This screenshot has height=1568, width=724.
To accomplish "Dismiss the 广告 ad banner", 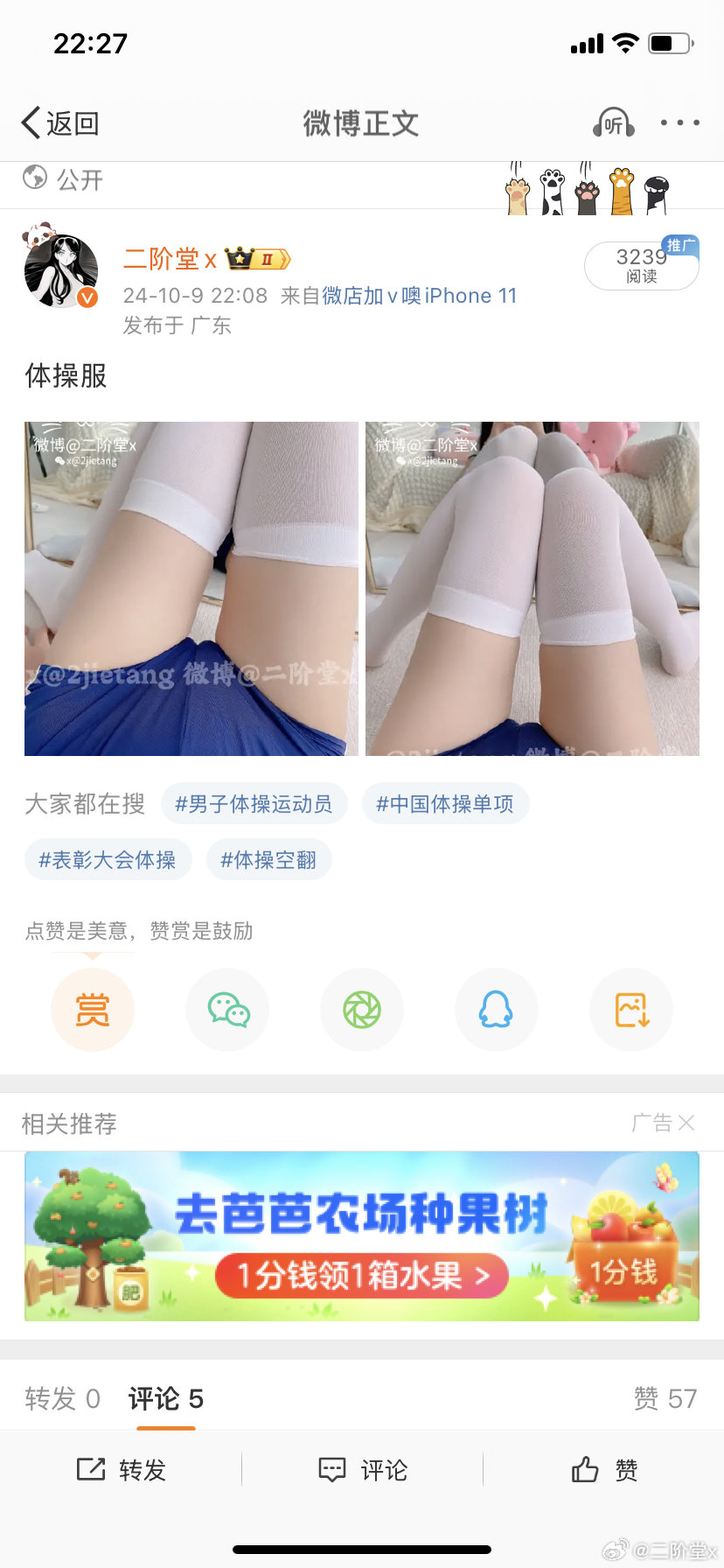I will point(686,1123).
